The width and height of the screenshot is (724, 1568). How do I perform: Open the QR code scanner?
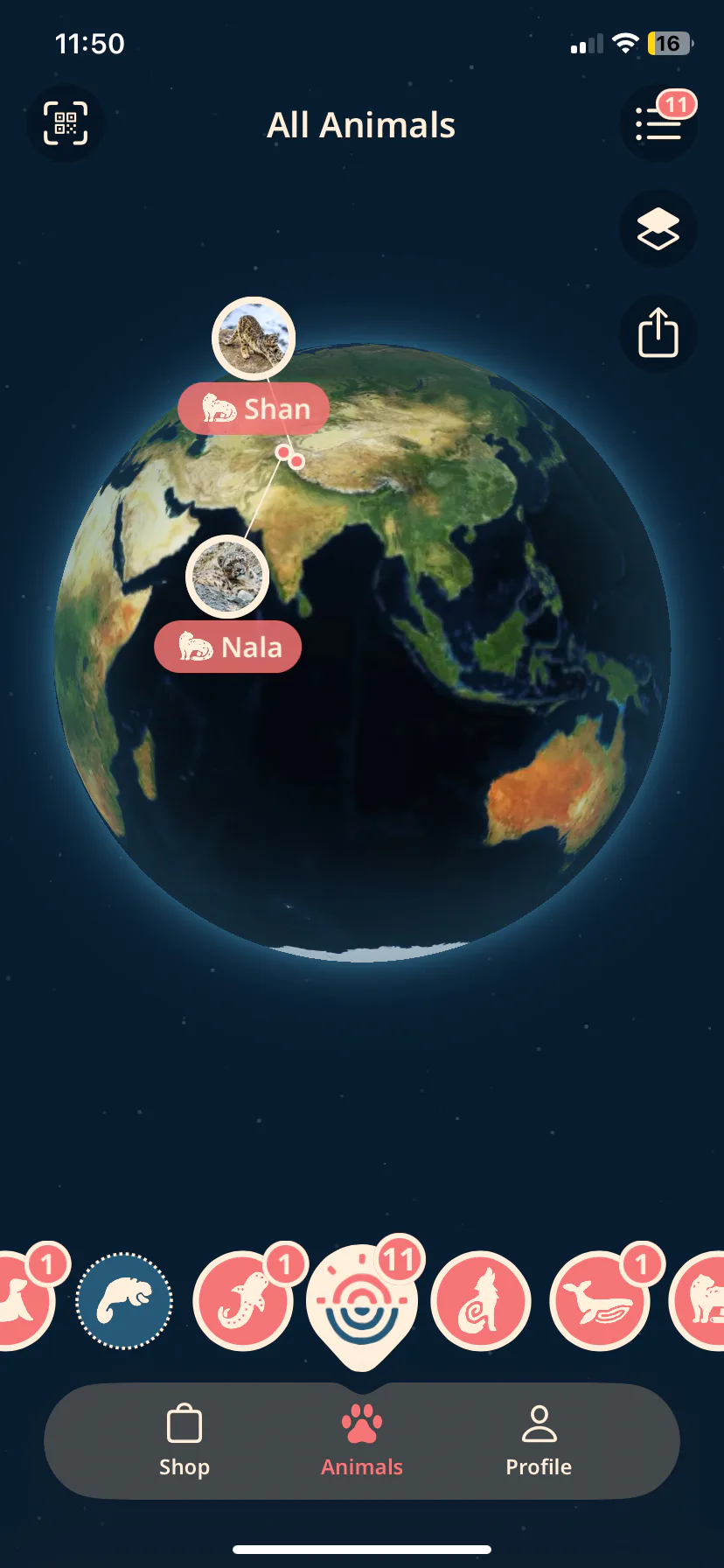(66, 123)
